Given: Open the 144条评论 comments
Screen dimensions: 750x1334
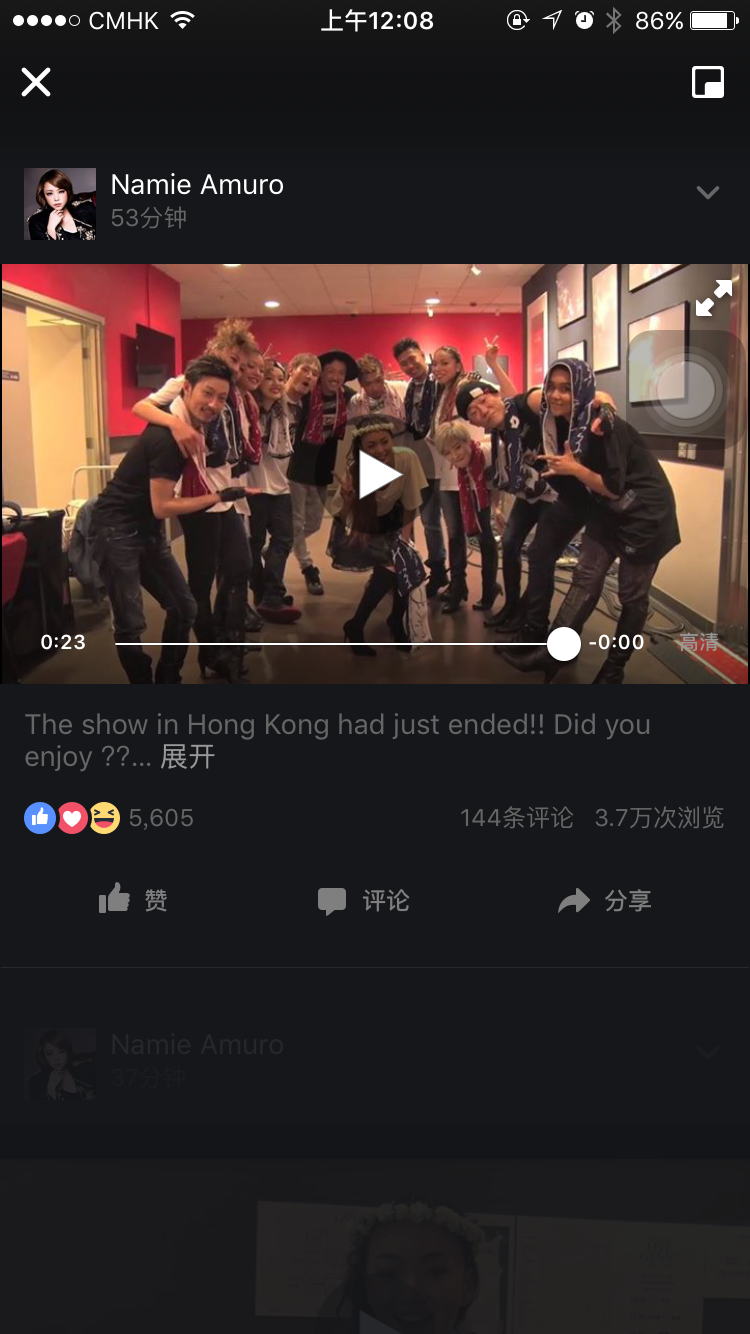Looking at the screenshot, I should point(517,818).
